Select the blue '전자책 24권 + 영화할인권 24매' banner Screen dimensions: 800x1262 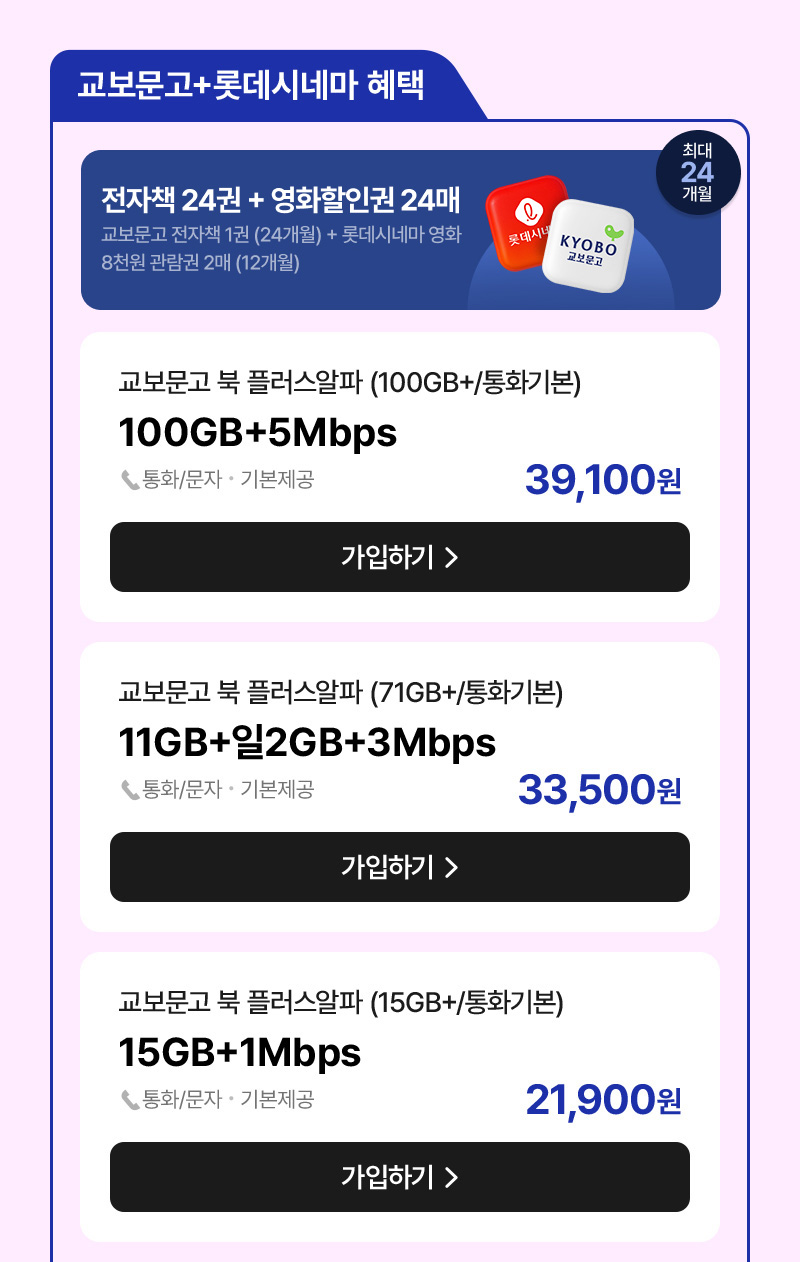click(400, 227)
